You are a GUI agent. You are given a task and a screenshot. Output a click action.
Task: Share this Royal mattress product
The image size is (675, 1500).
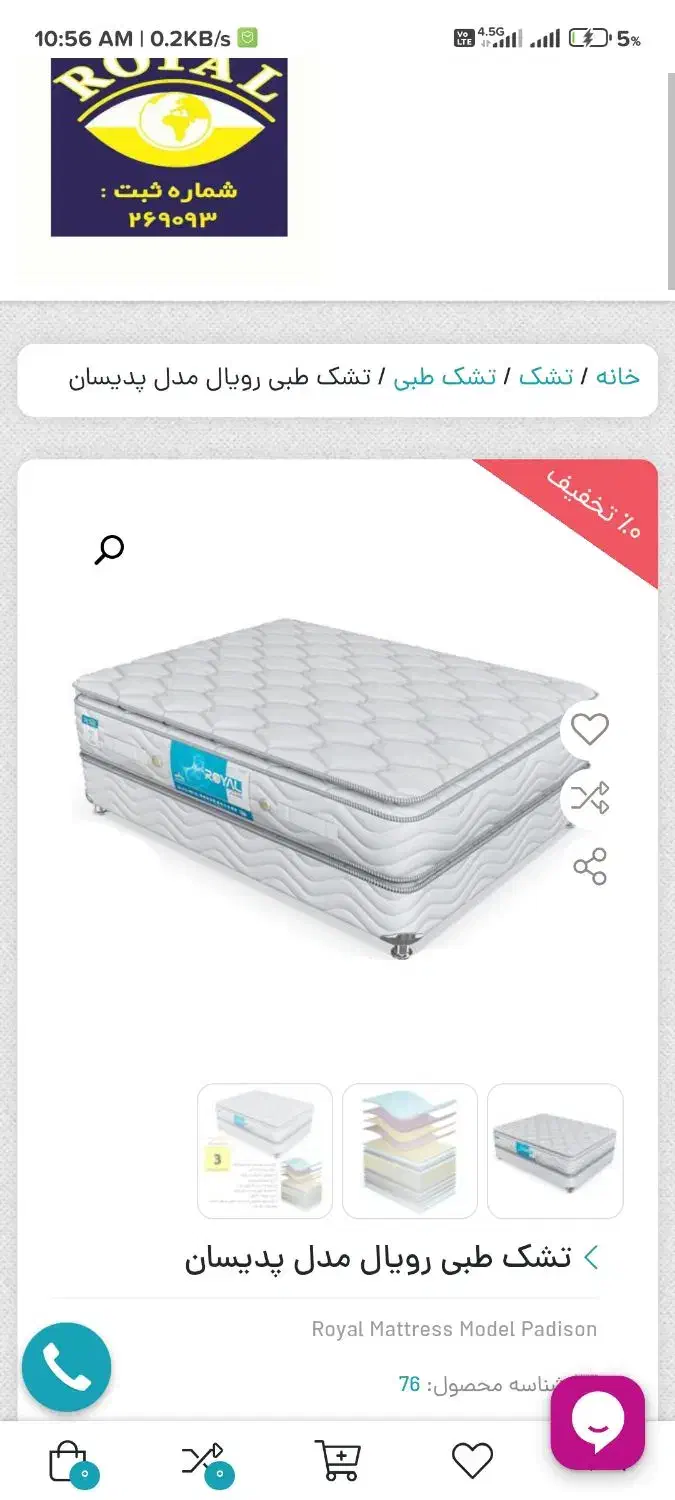(x=590, y=866)
